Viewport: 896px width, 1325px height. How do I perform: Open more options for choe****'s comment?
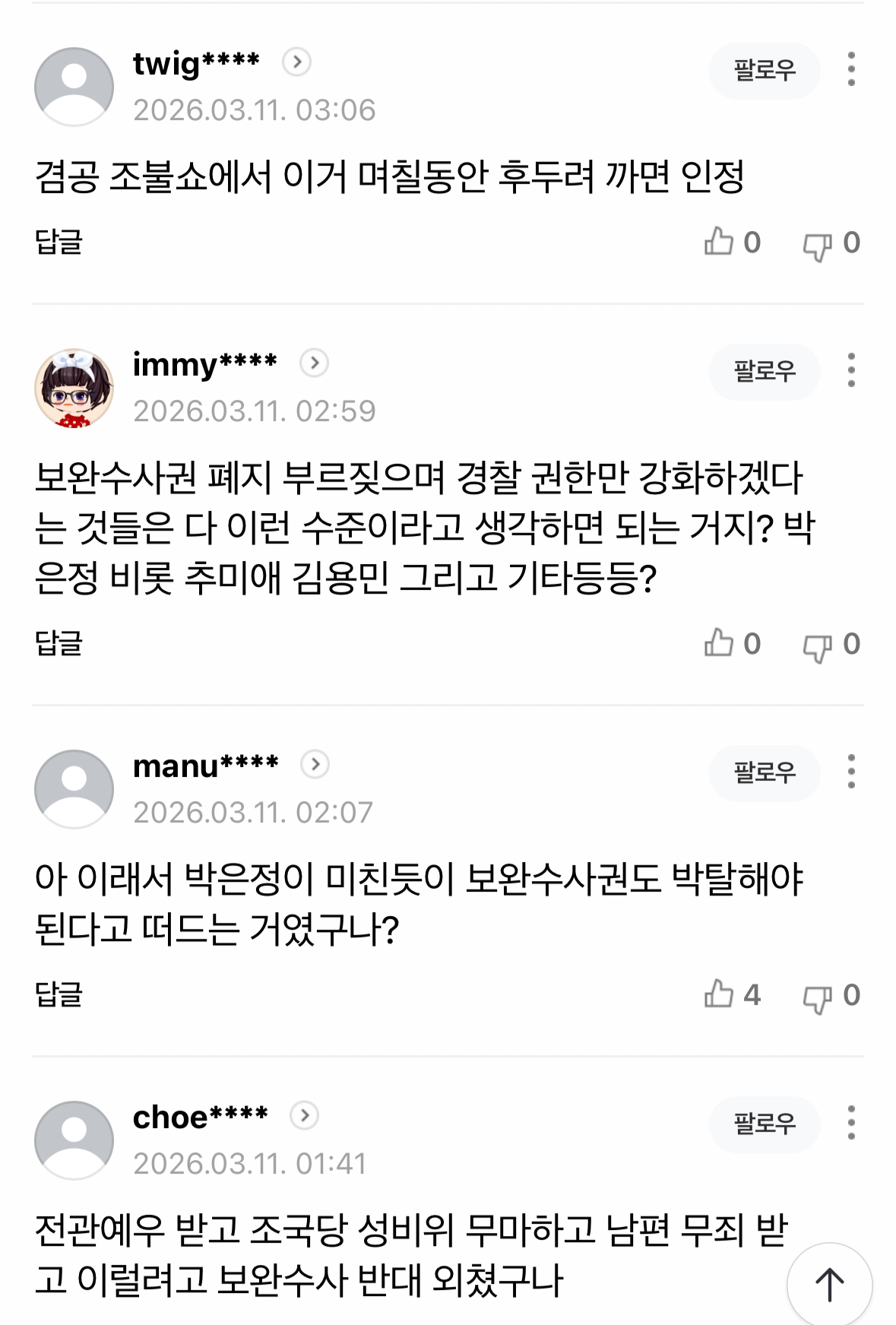click(851, 1123)
